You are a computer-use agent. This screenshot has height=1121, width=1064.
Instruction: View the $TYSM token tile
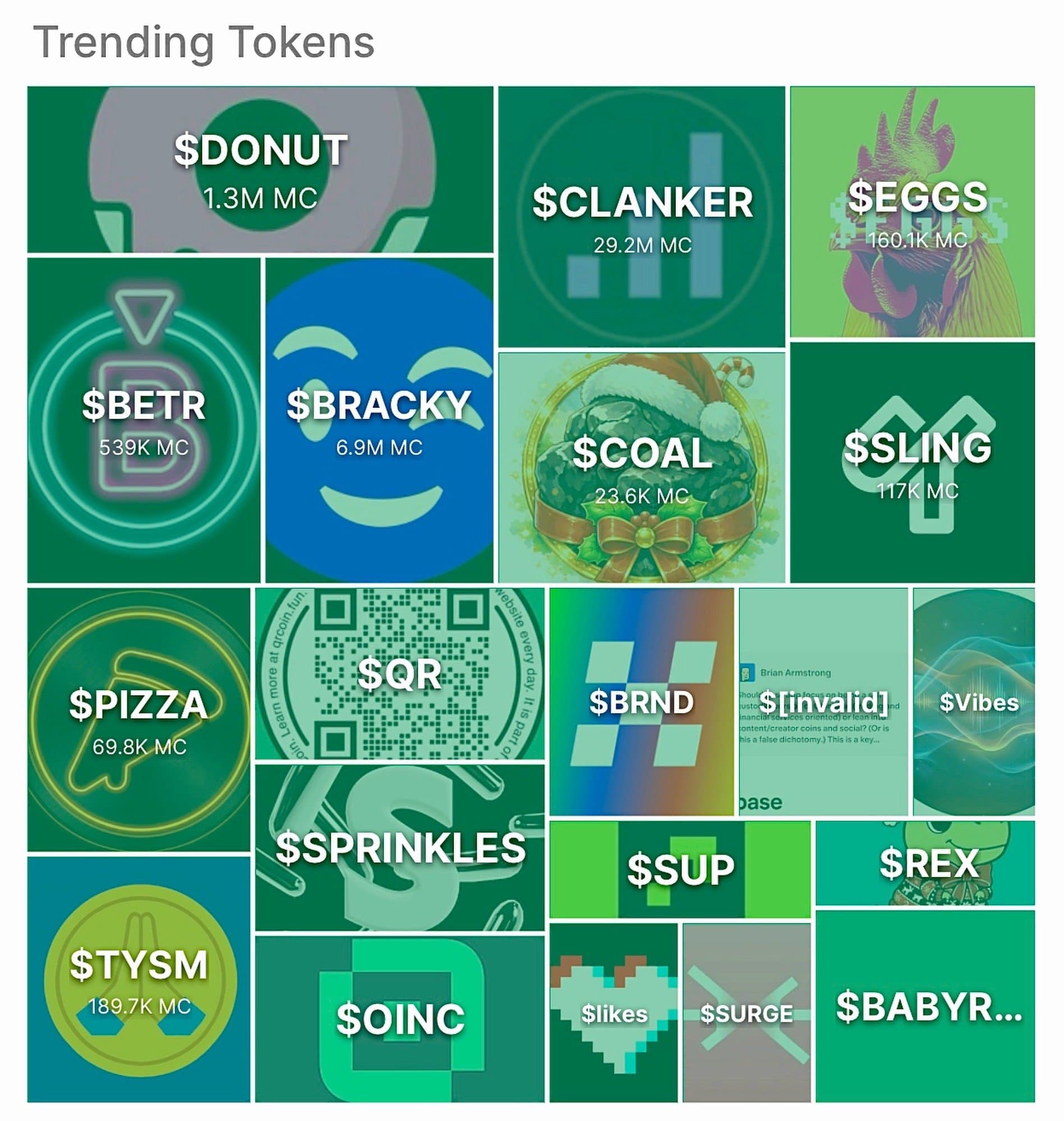pyautogui.click(x=138, y=978)
